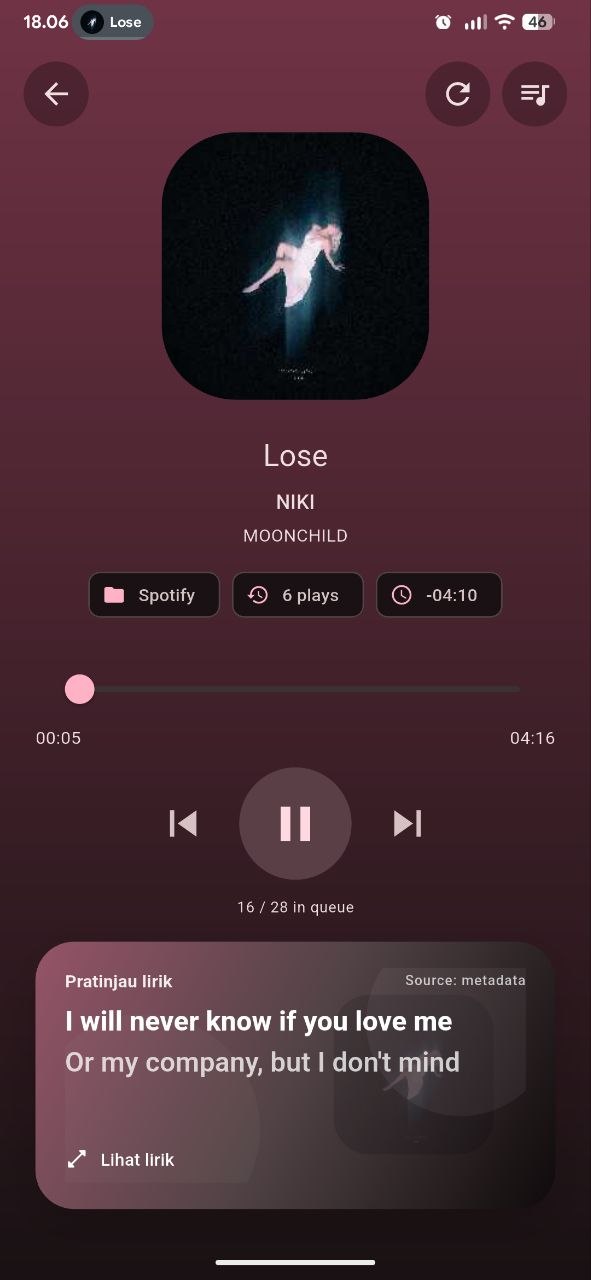Go back with the arrow button
Screen dimensions: 591x1280
click(x=56, y=94)
